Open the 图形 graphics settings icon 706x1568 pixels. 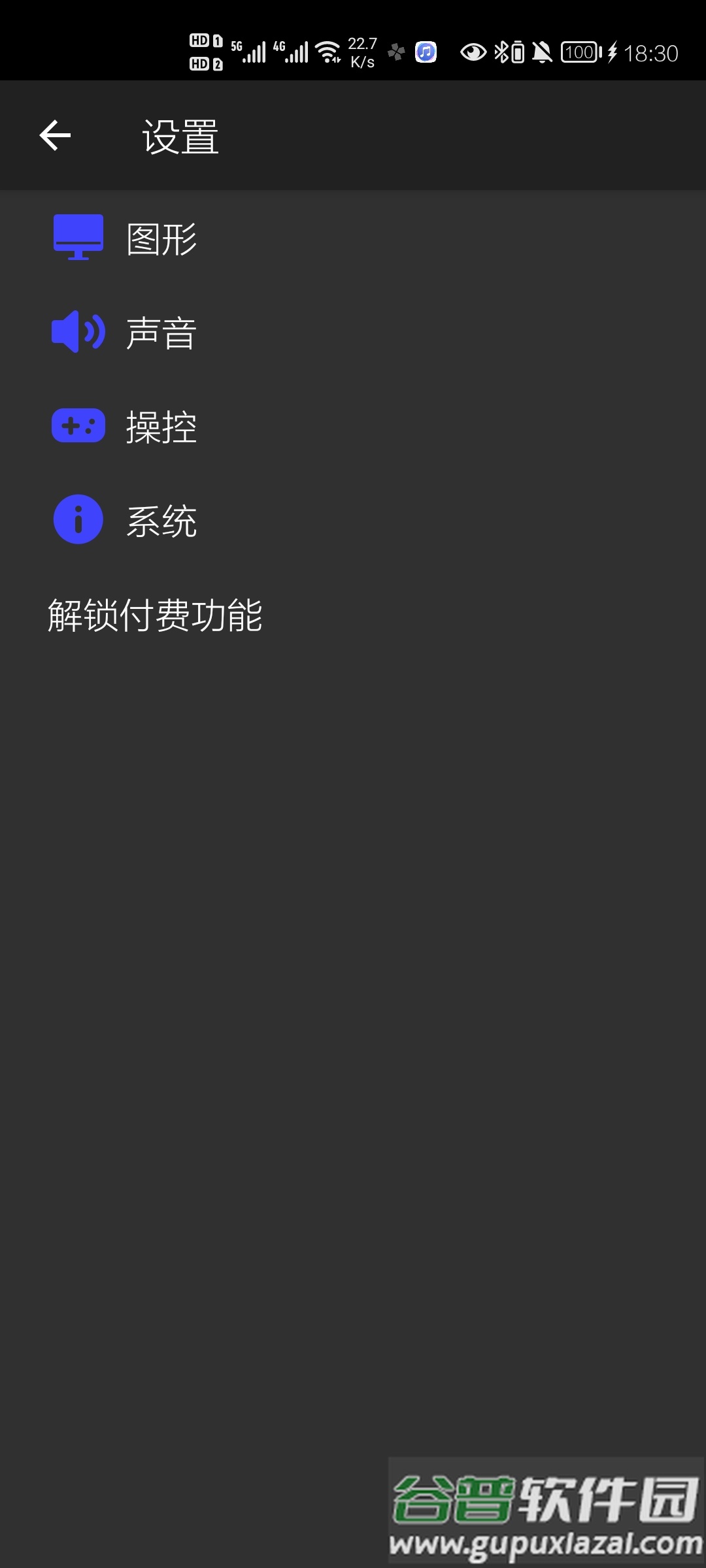[x=78, y=238]
